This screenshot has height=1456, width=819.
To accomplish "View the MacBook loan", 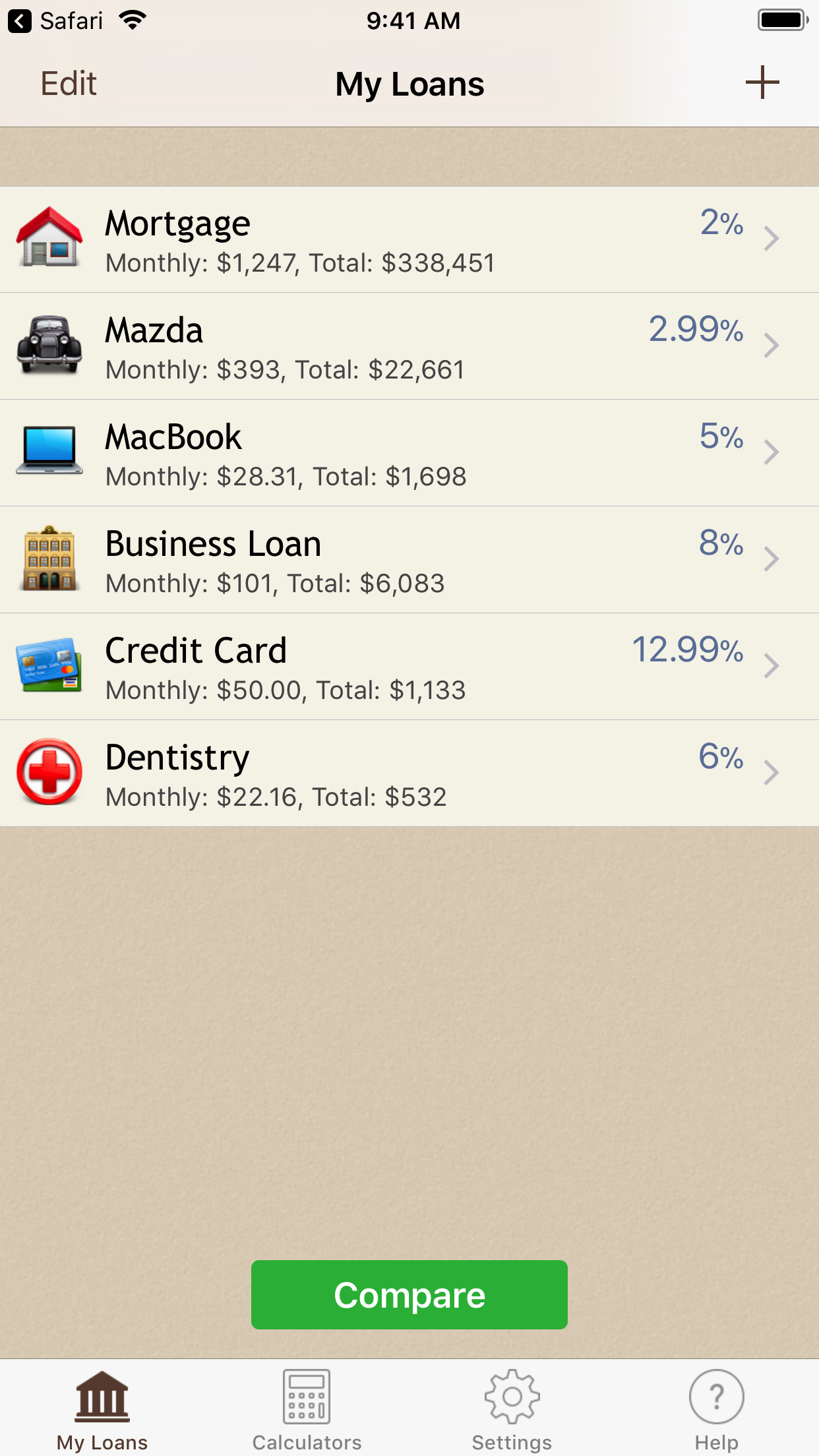I will [409, 454].
